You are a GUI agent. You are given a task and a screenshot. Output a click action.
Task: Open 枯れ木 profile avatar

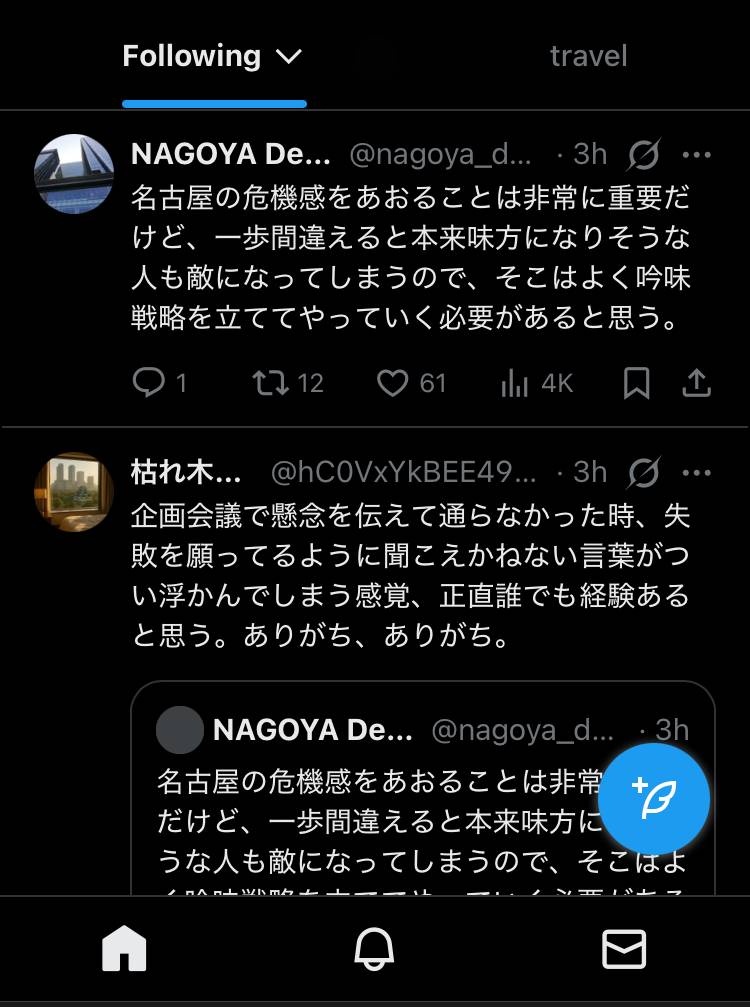(74, 491)
